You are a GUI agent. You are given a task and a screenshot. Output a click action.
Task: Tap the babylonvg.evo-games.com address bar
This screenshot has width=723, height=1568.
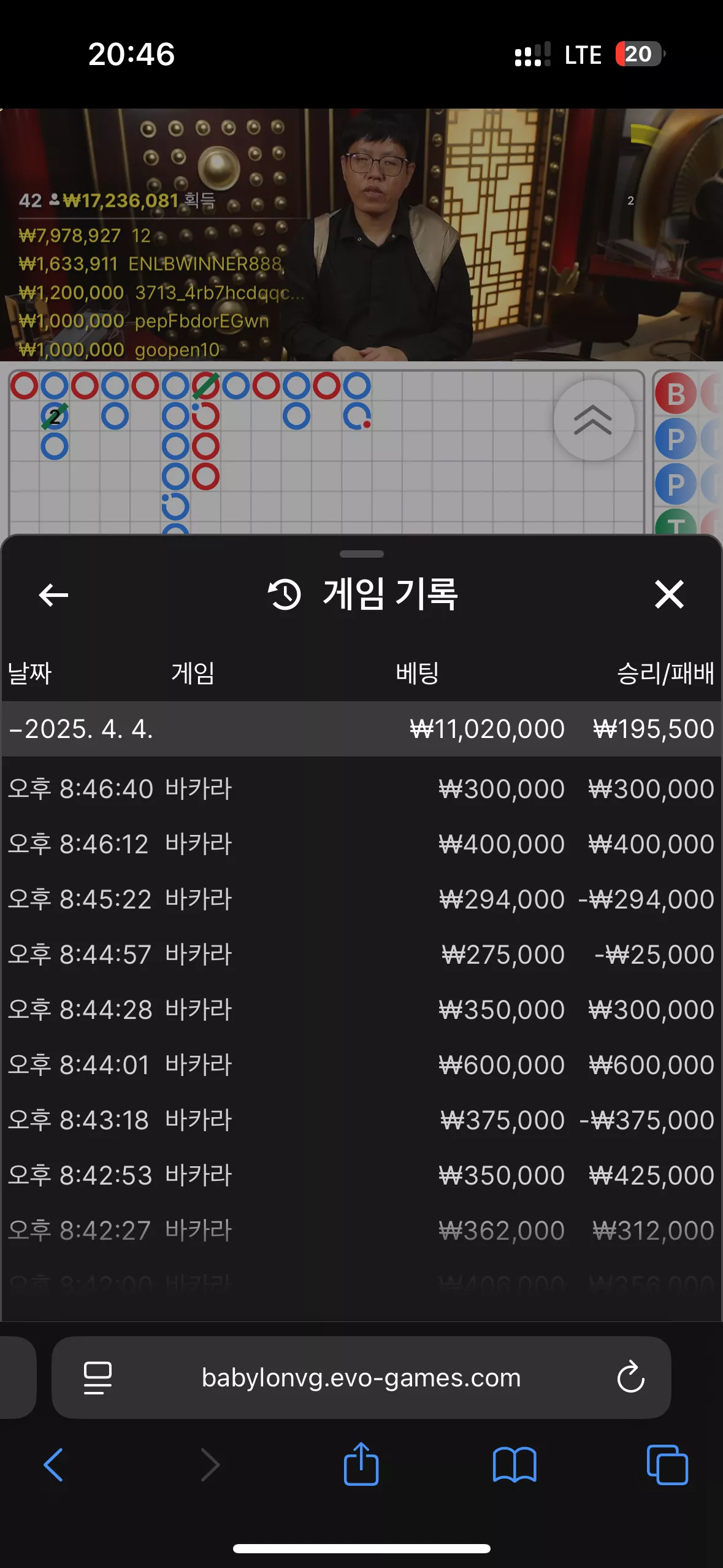[x=361, y=1378]
